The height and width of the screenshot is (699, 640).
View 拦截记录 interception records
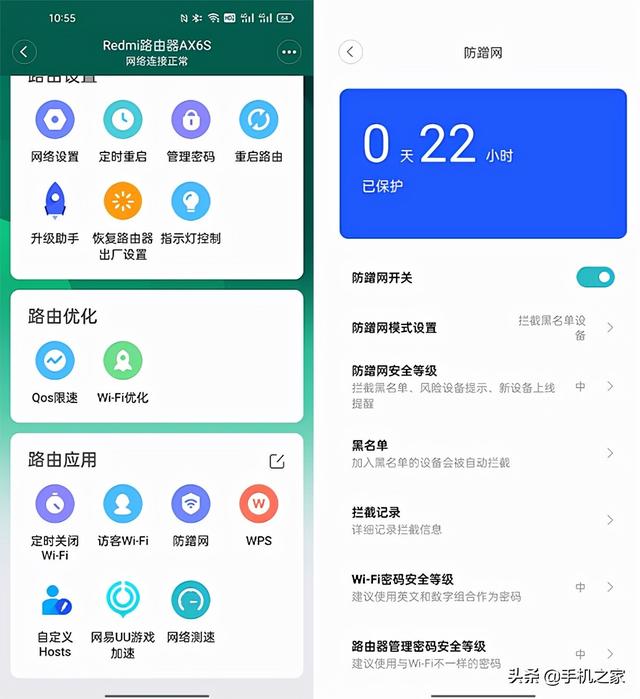482,519
